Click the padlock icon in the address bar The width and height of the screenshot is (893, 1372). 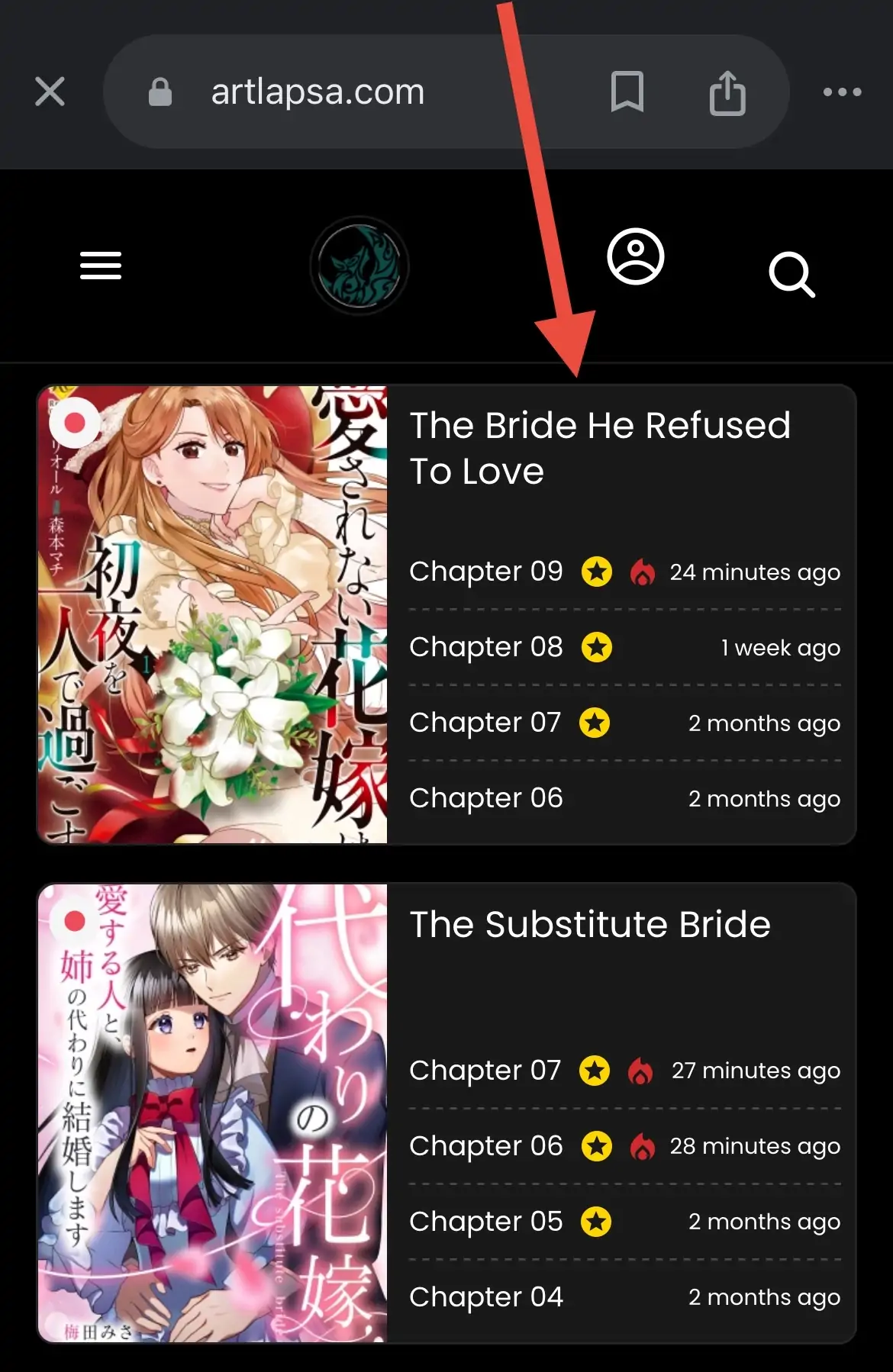coord(160,92)
